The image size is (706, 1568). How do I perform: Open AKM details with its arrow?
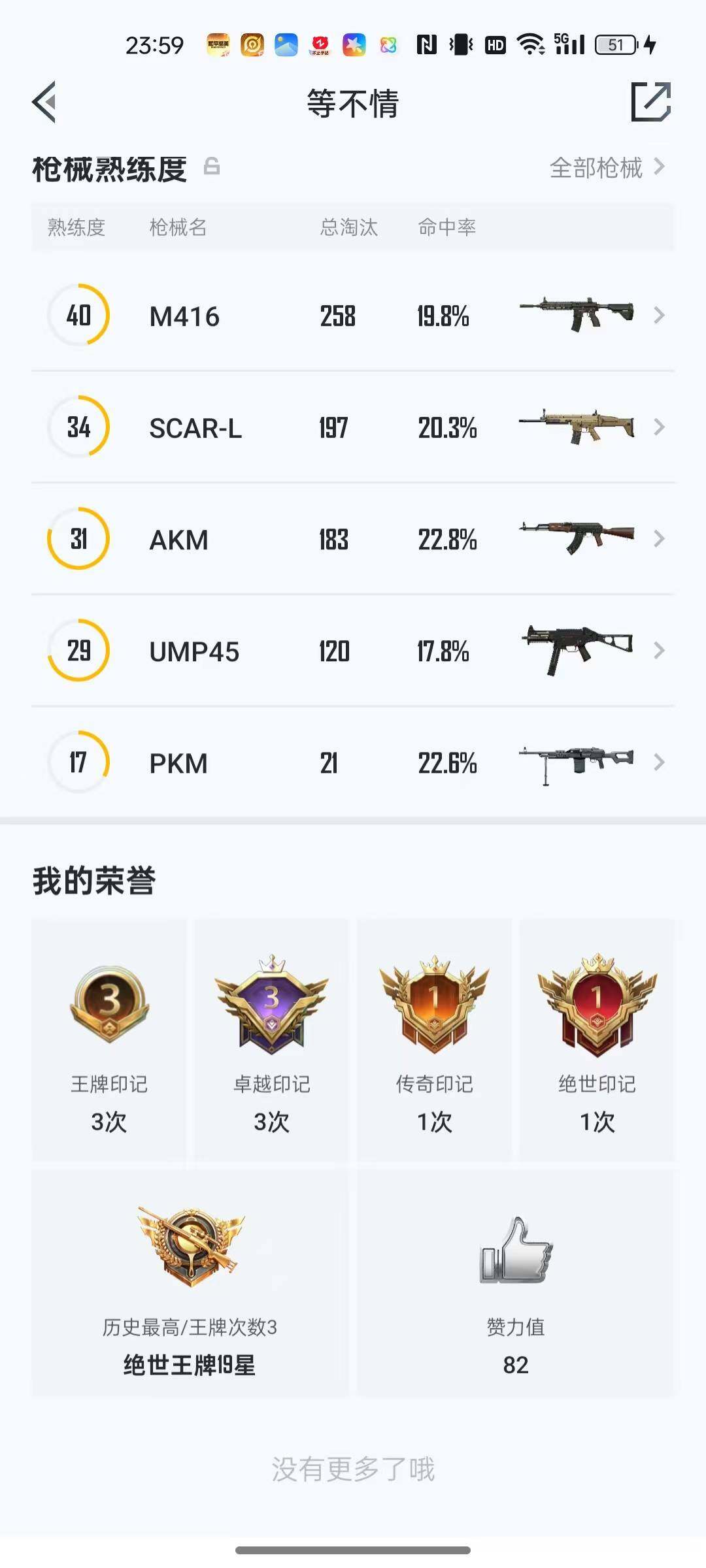[x=659, y=538]
